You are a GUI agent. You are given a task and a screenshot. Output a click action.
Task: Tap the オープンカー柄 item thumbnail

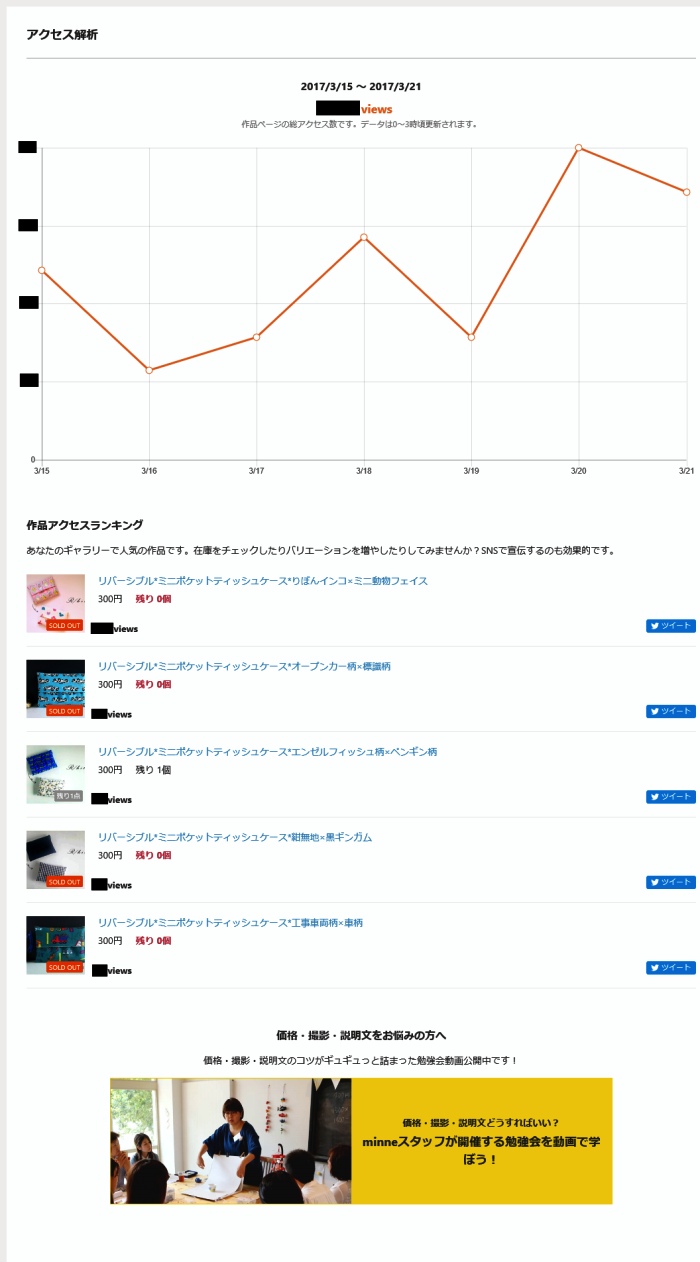pyautogui.click(x=55, y=688)
